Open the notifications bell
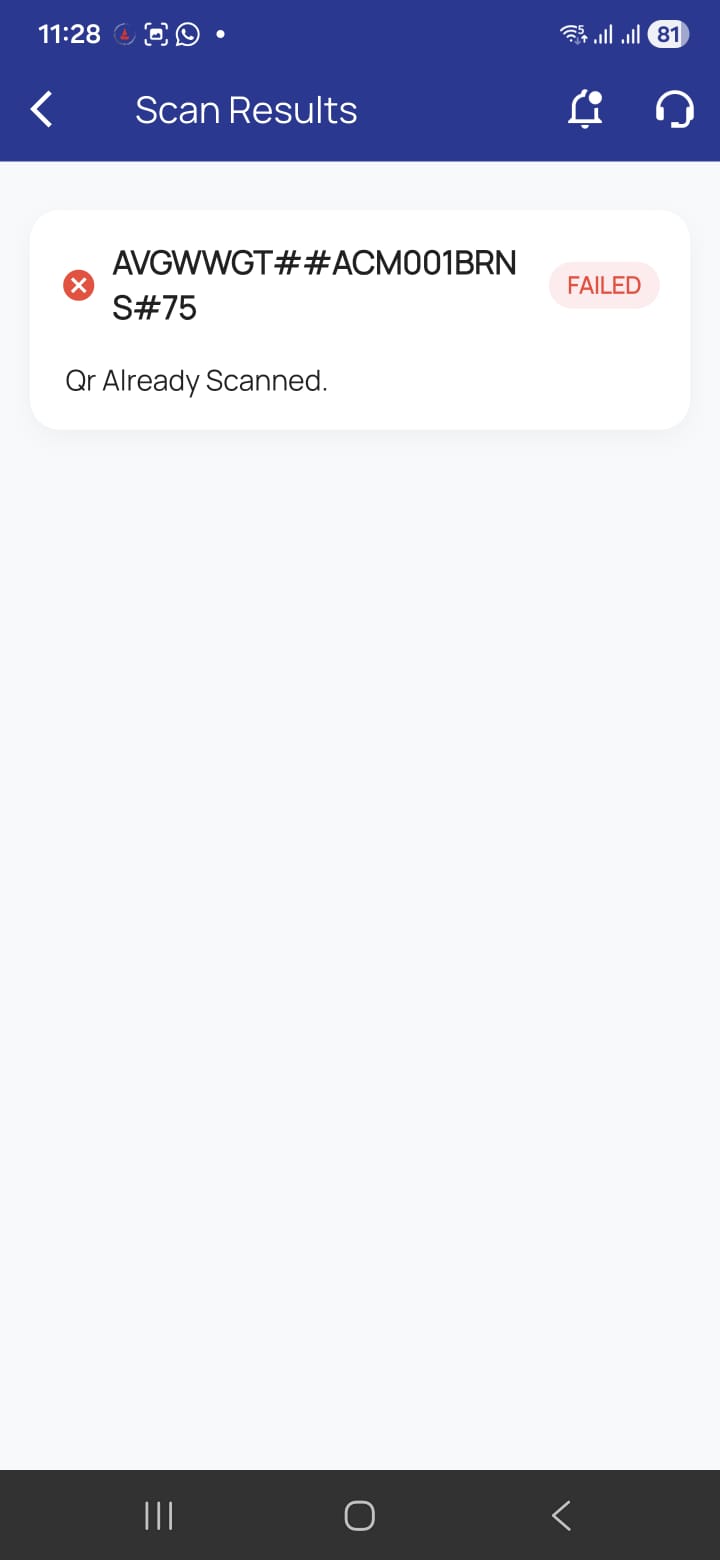This screenshot has width=720, height=1560. [x=586, y=110]
